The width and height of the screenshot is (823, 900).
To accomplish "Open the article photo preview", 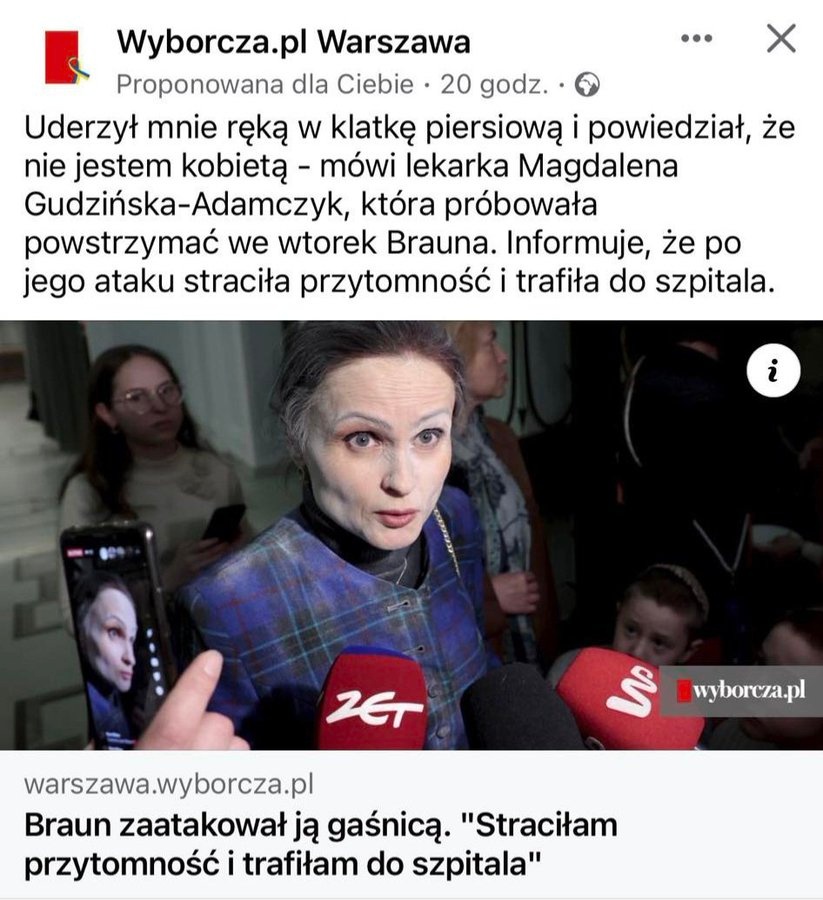I will tap(411, 535).
